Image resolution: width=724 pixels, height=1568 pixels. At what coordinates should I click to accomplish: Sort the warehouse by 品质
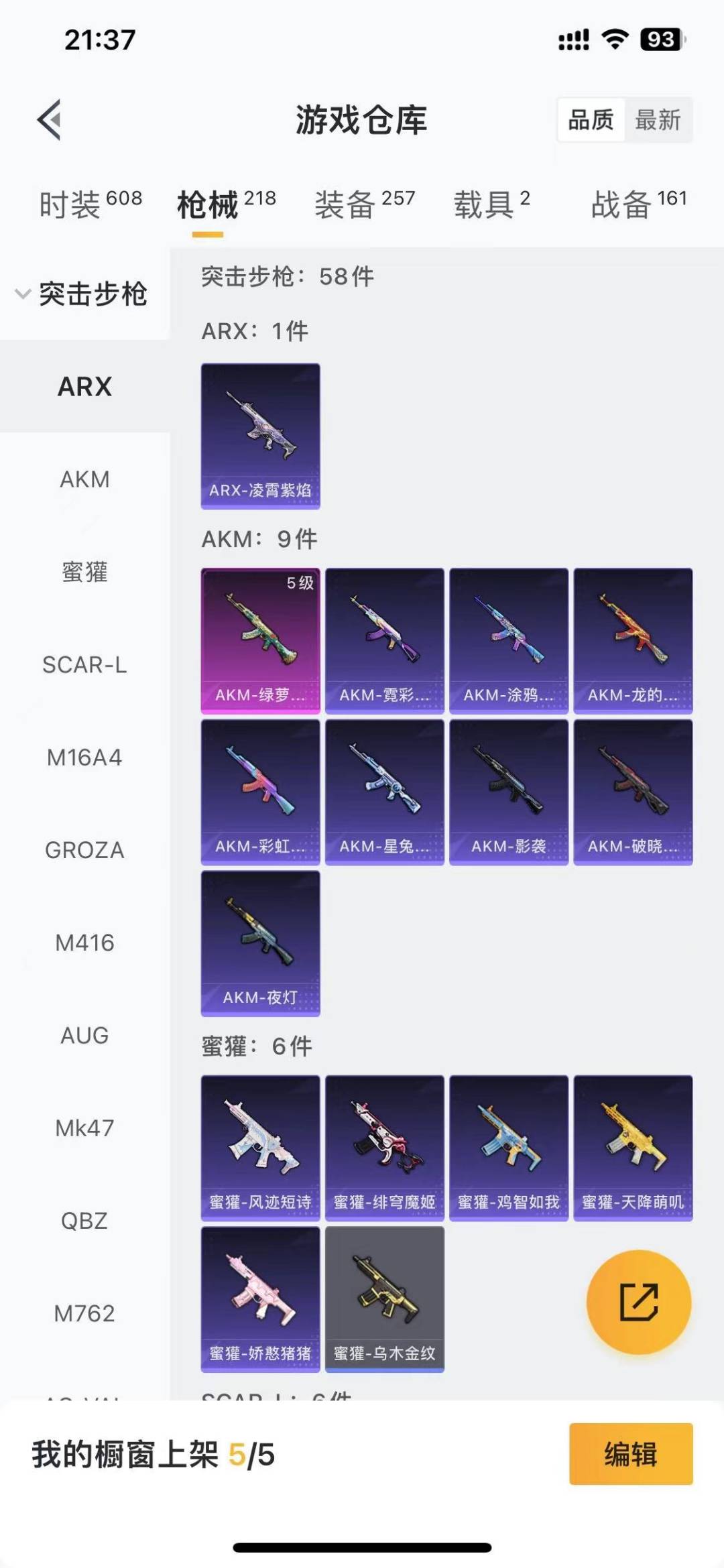tap(591, 120)
